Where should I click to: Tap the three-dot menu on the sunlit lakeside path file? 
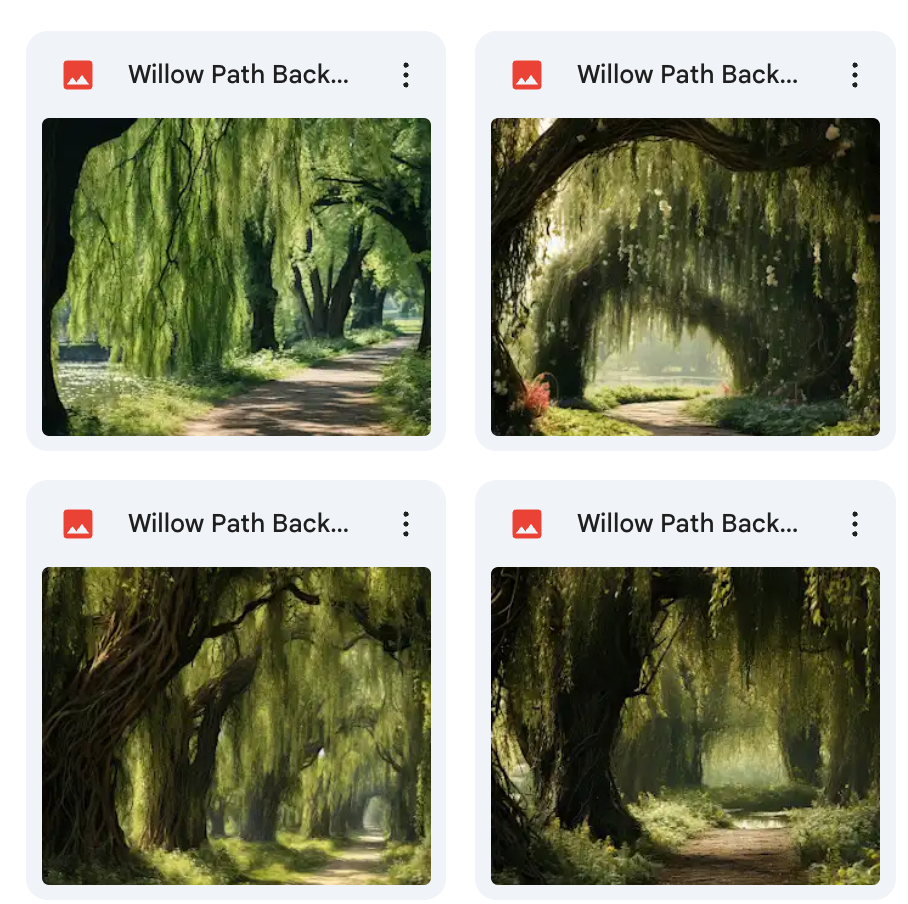click(405, 75)
